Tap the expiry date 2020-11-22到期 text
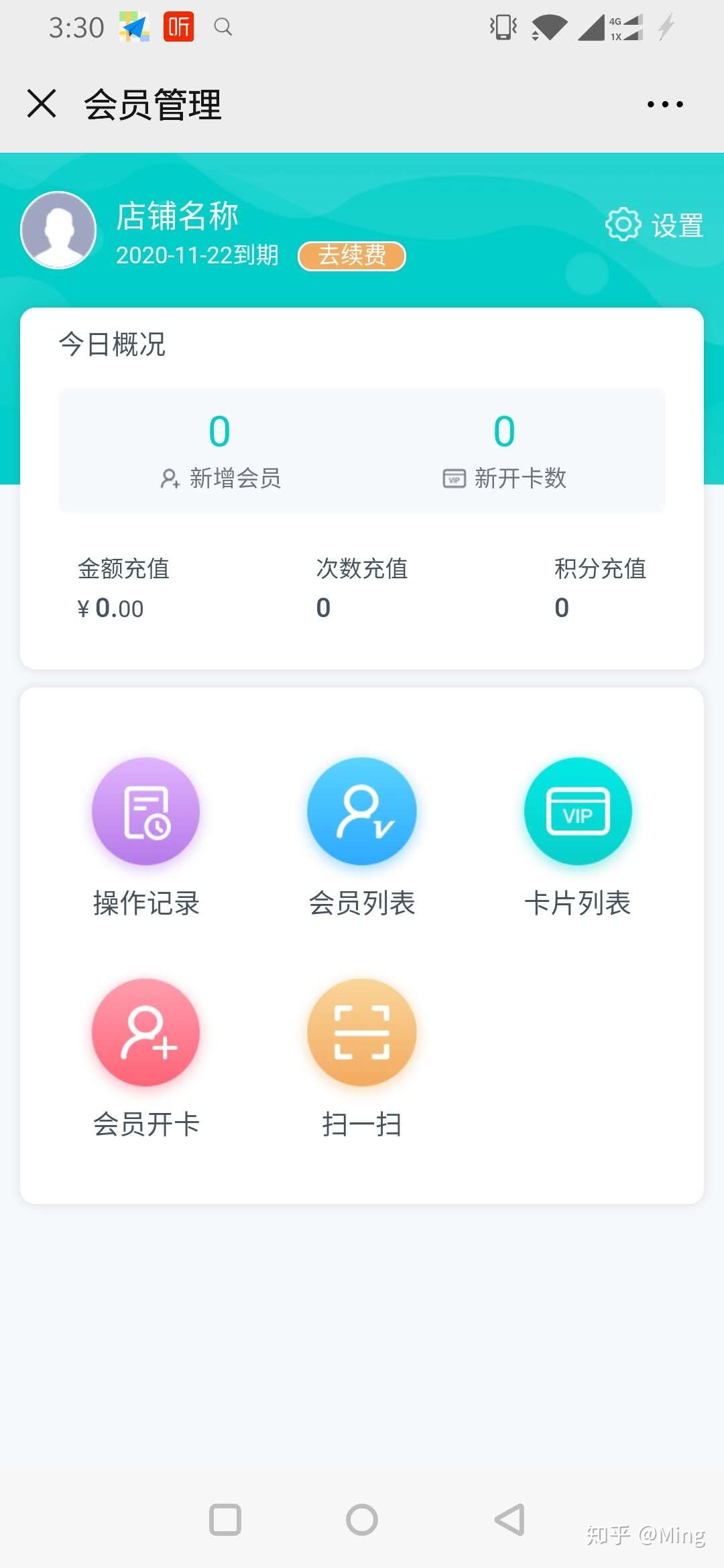Viewport: 724px width, 1568px height. [x=198, y=257]
